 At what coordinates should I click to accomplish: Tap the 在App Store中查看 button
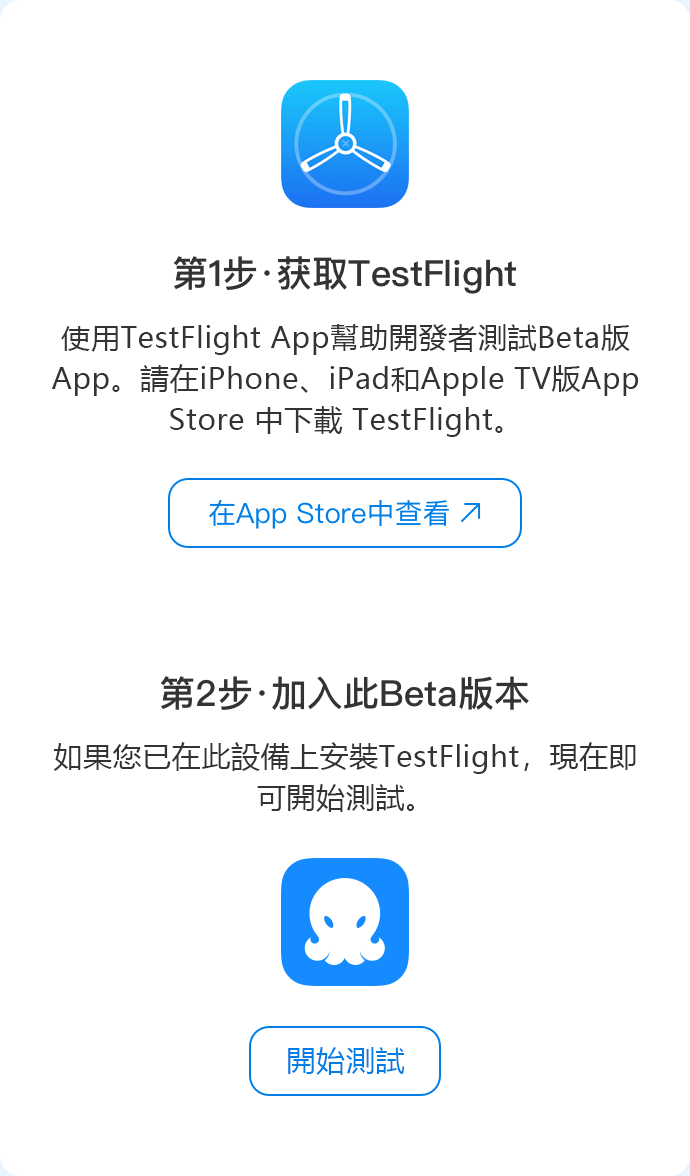345,513
